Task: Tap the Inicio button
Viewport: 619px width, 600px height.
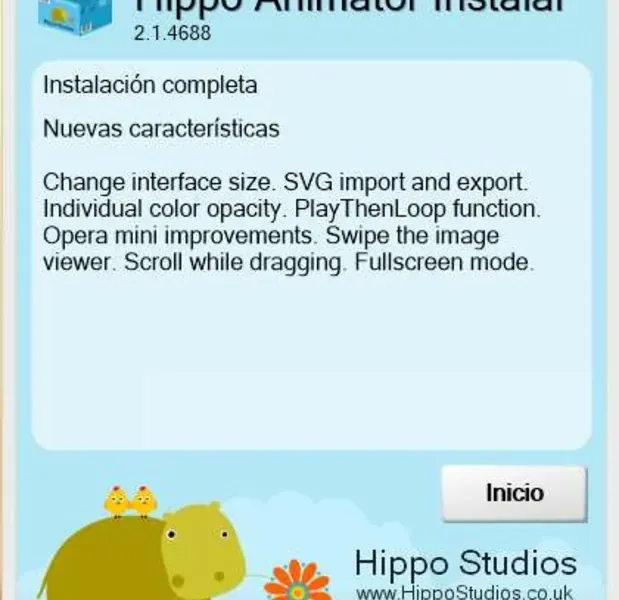Action: click(514, 493)
